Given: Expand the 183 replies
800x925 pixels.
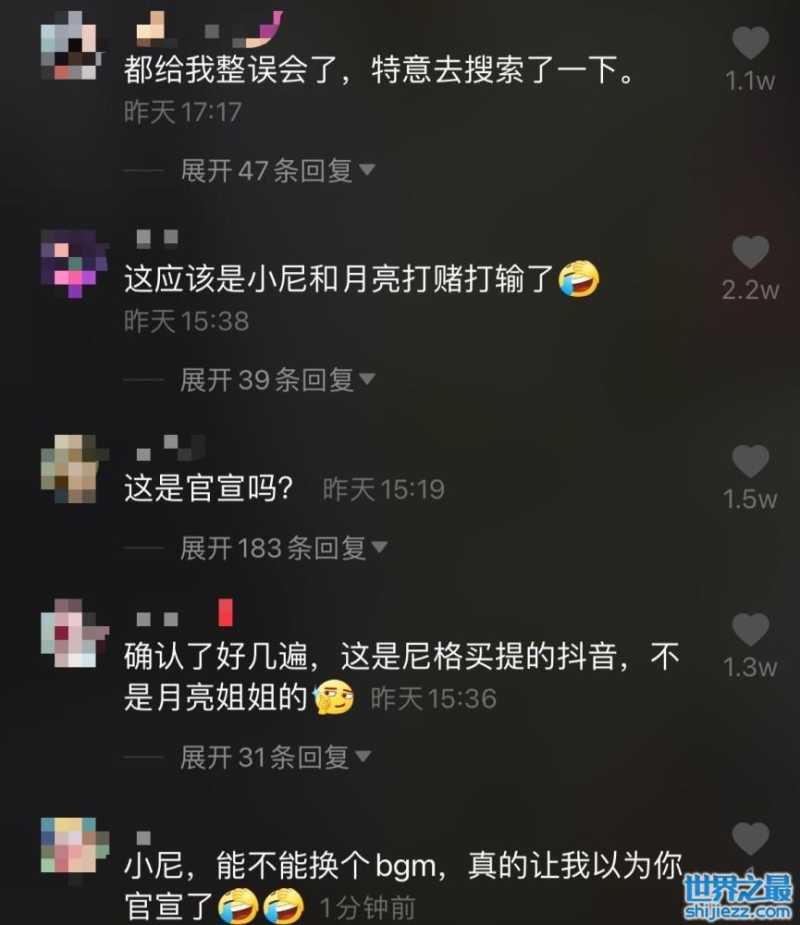Looking at the screenshot, I should point(283,548).
